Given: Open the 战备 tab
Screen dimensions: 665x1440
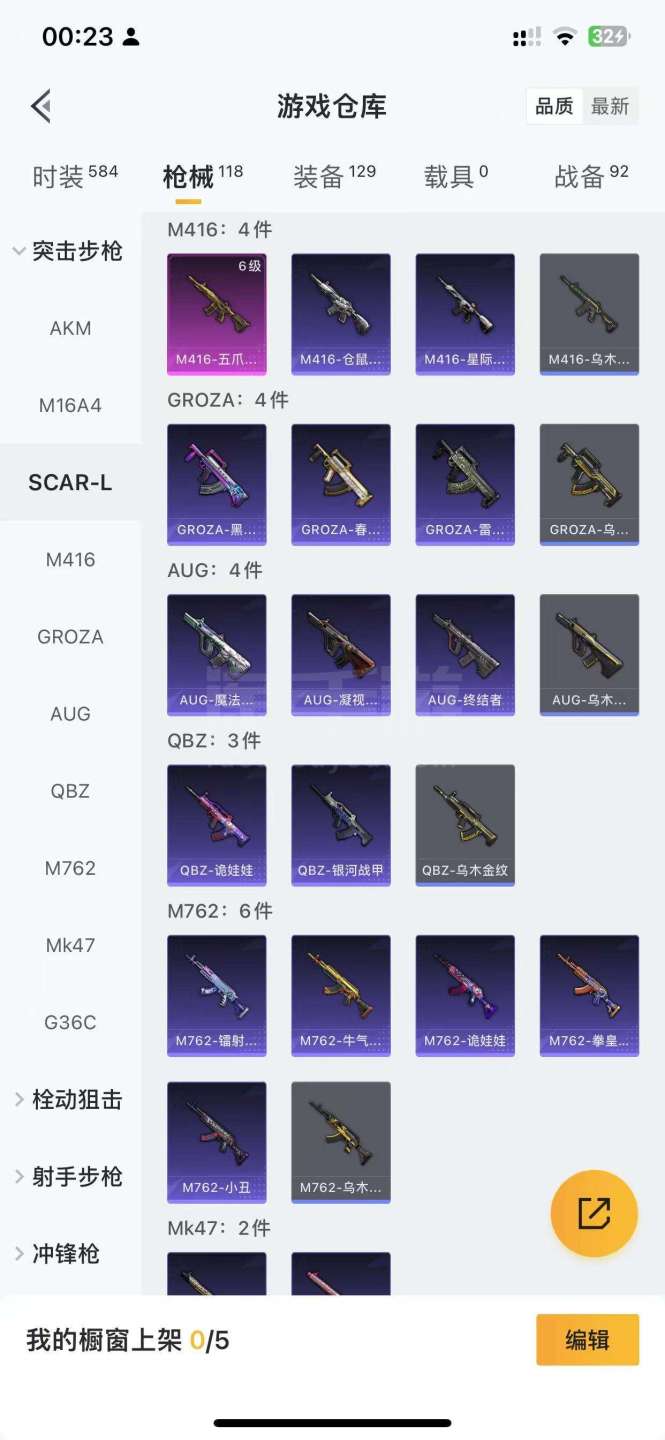Looking at the screenshot, I should (591, 176).
